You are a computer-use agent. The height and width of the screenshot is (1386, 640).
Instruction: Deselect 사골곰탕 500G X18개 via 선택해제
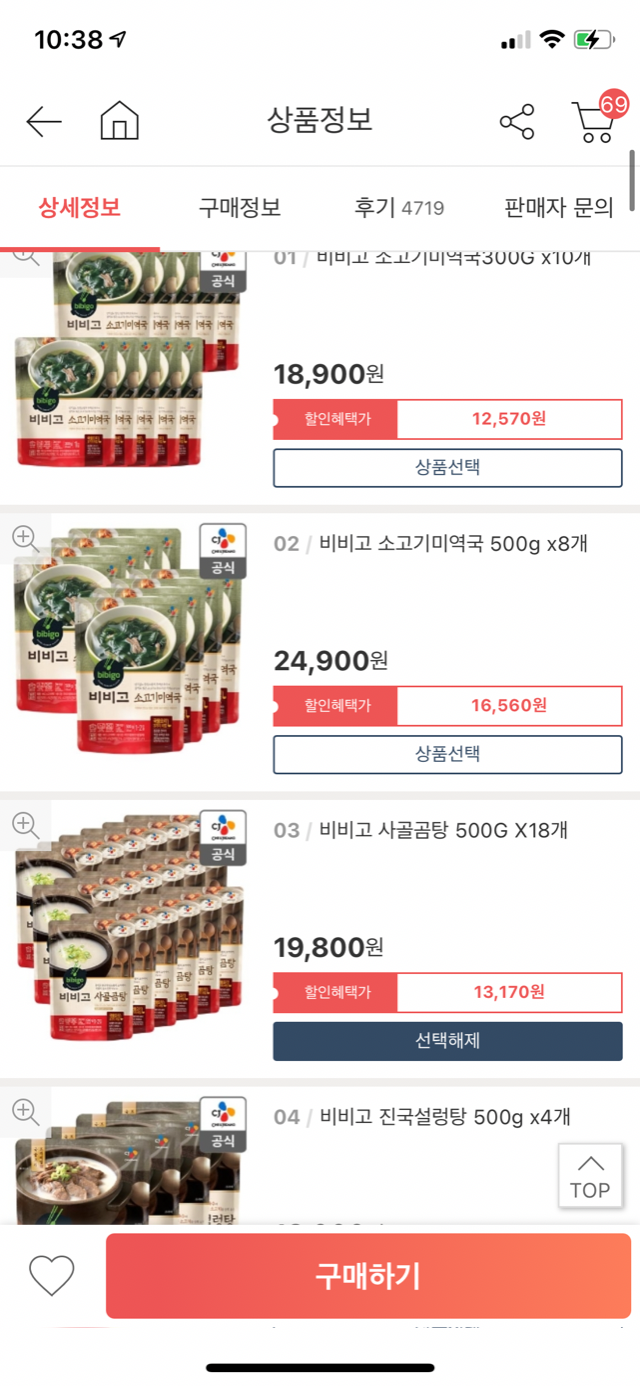pos(447,1040)
